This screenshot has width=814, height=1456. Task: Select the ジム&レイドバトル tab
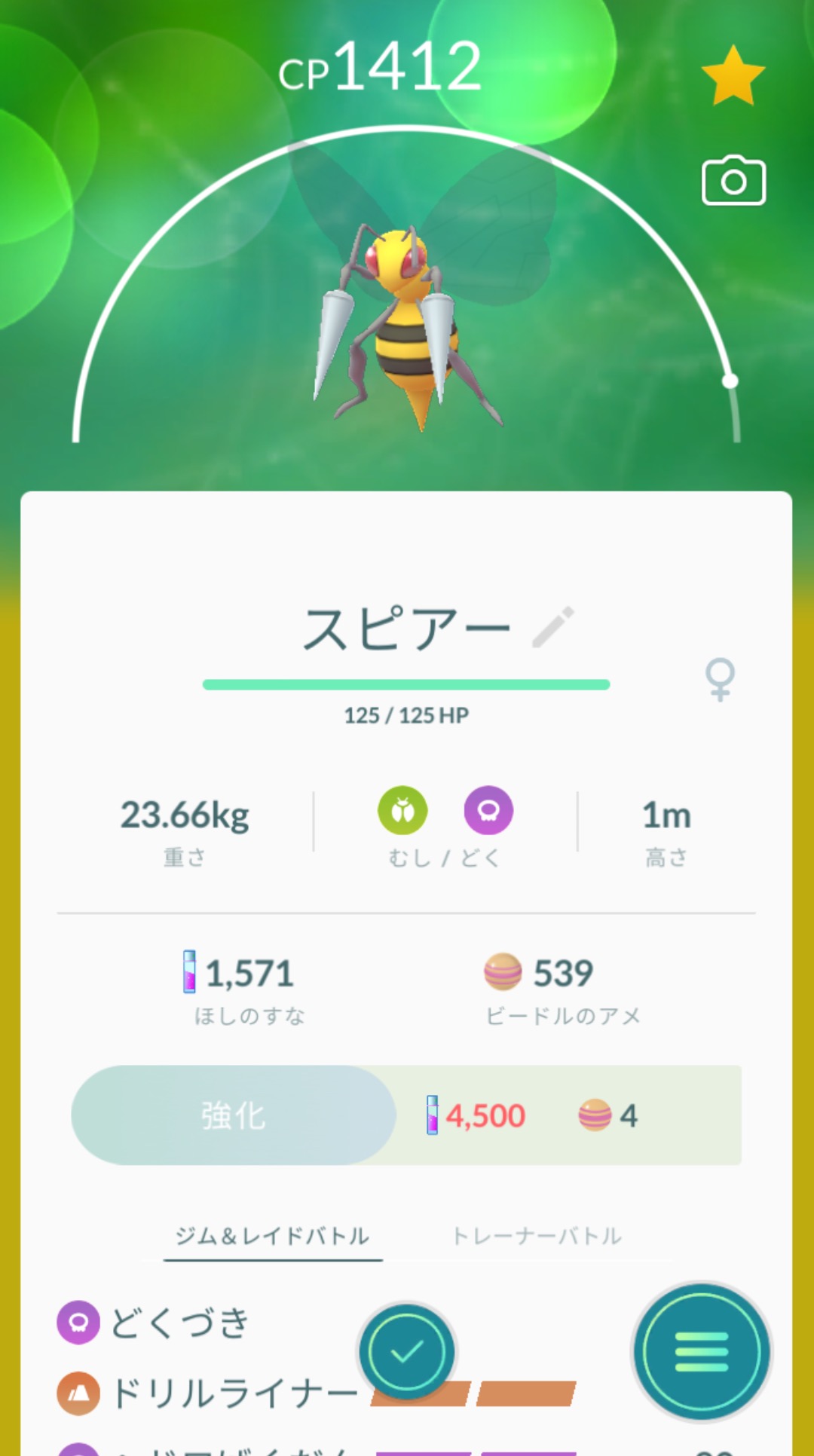click(x=272, y=1236)
